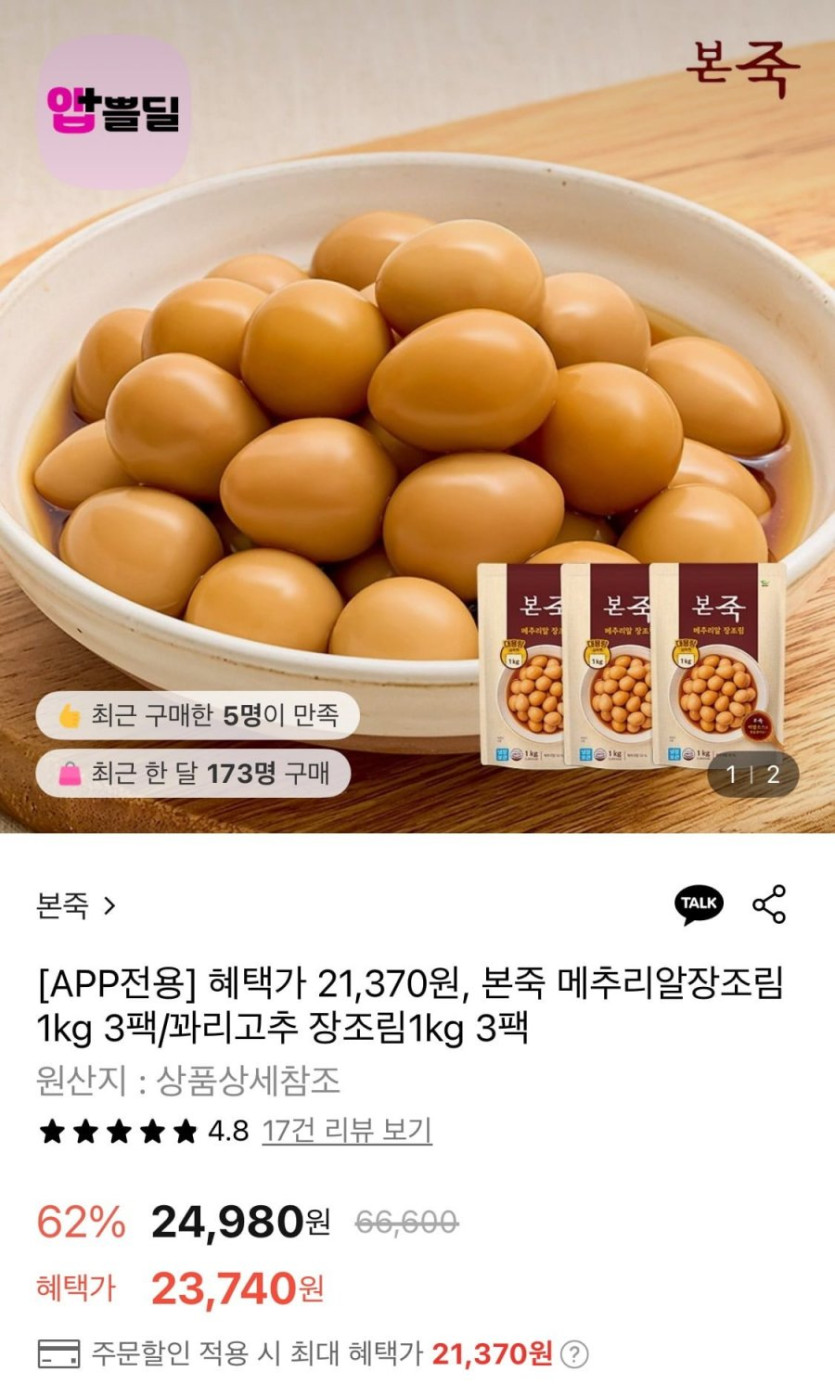This screenshot has height=1384, width=835.
Task: Open the 본죽 brand store link
Action: point(77,906)
